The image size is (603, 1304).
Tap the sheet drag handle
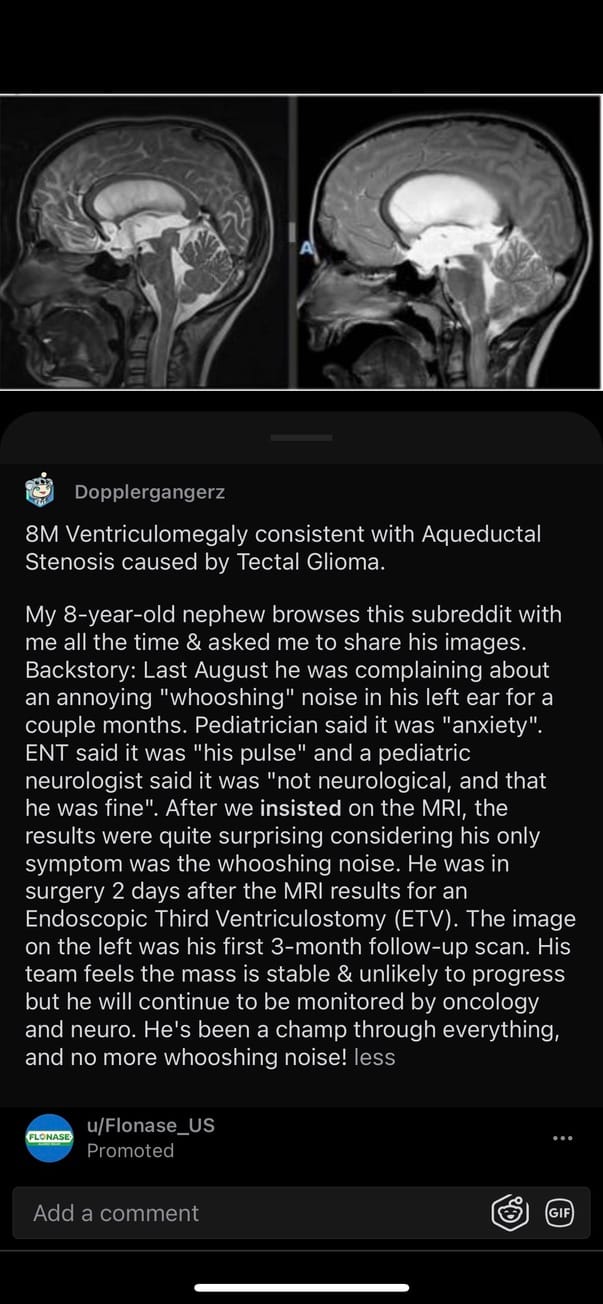[301, 437]
